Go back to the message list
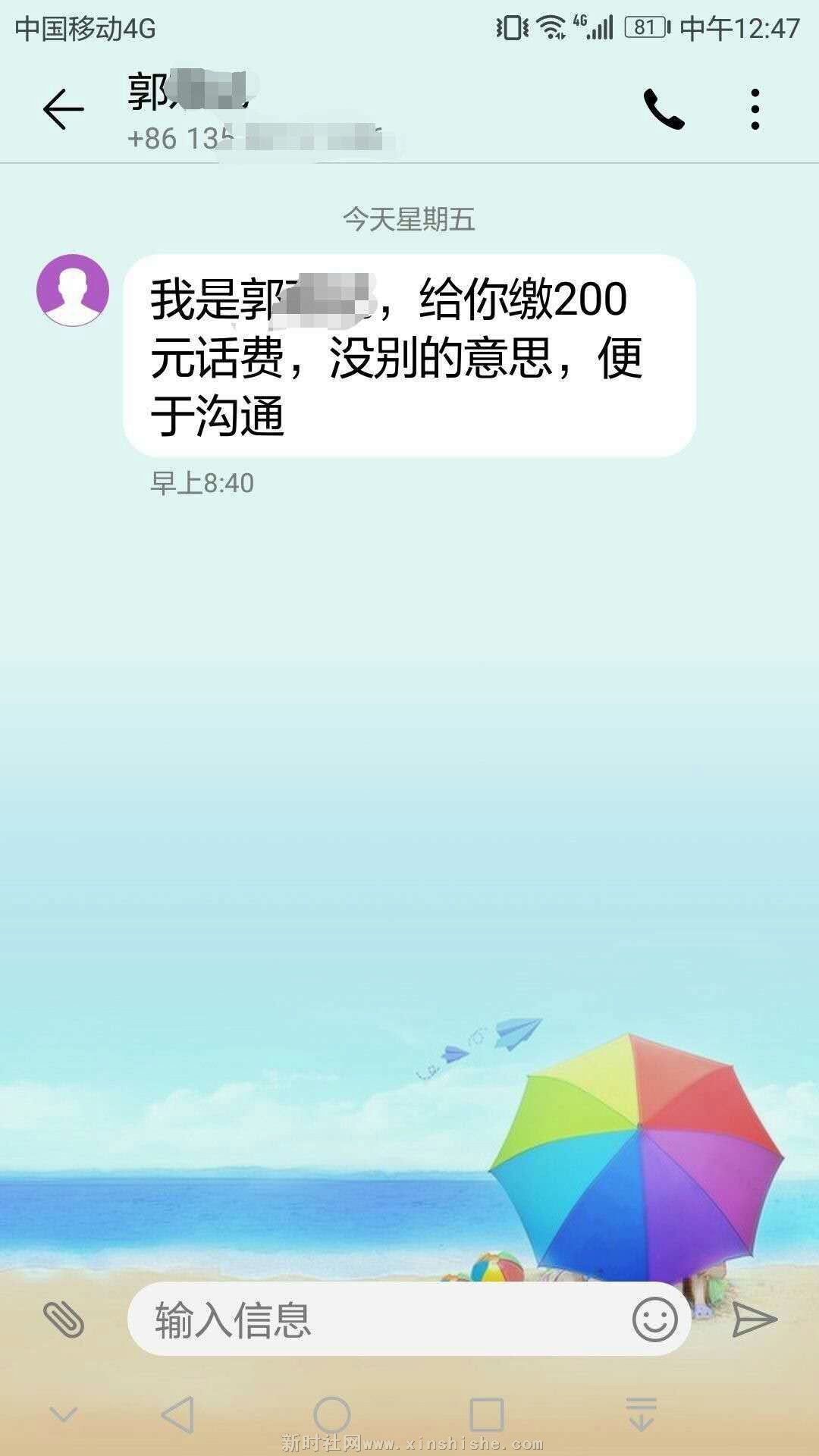 point(63,110)
